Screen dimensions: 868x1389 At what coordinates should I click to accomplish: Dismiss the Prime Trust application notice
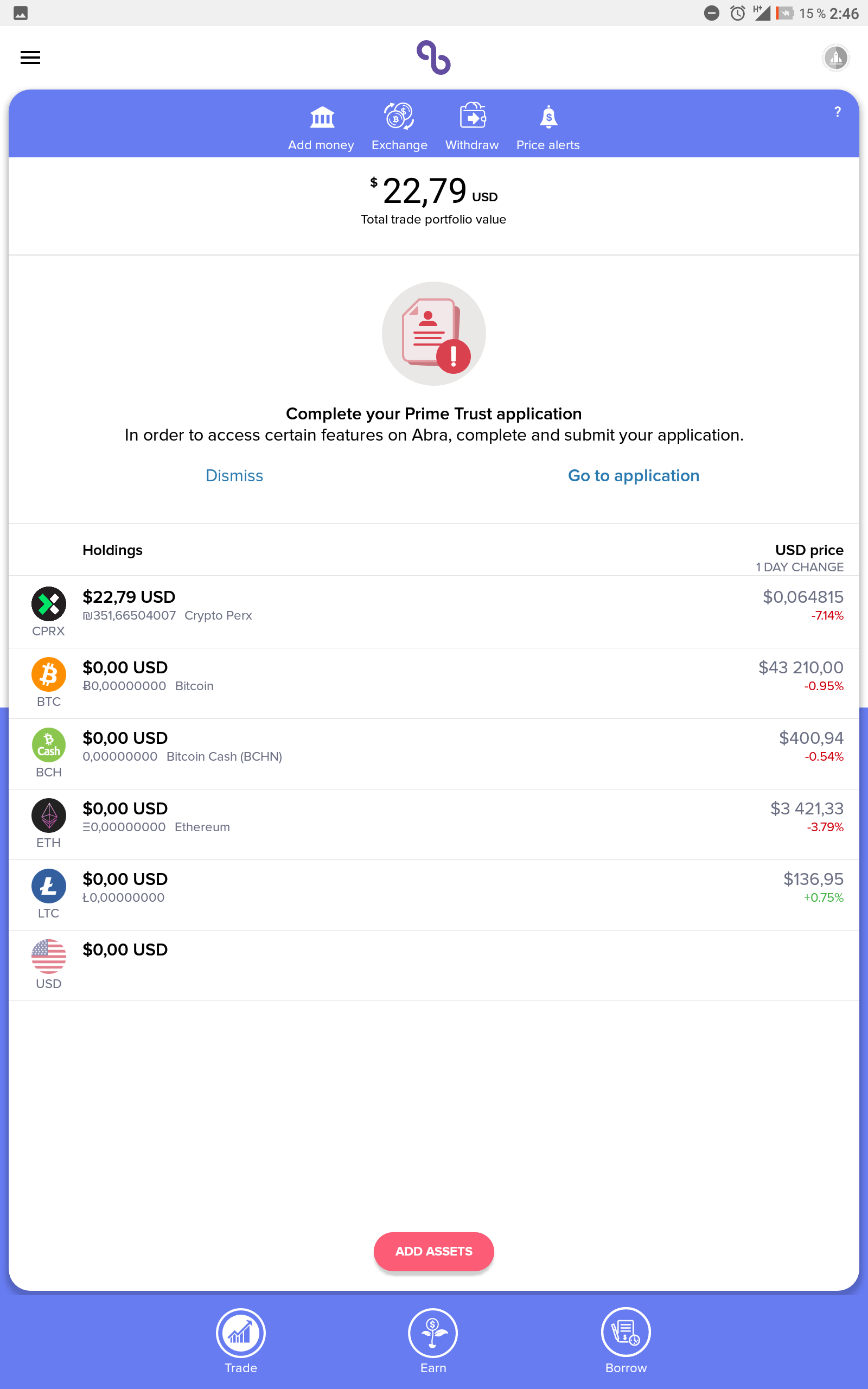click(x=234, y=475)
